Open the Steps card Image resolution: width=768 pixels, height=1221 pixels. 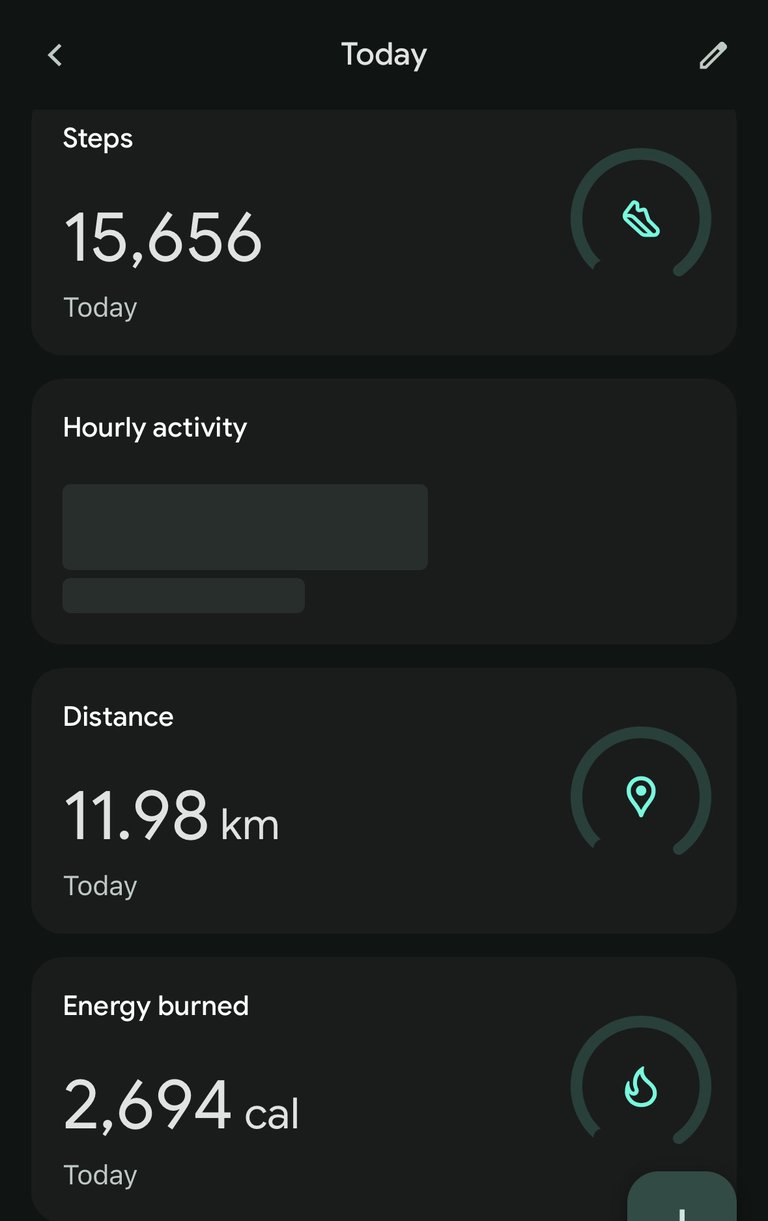coord(384,235)
